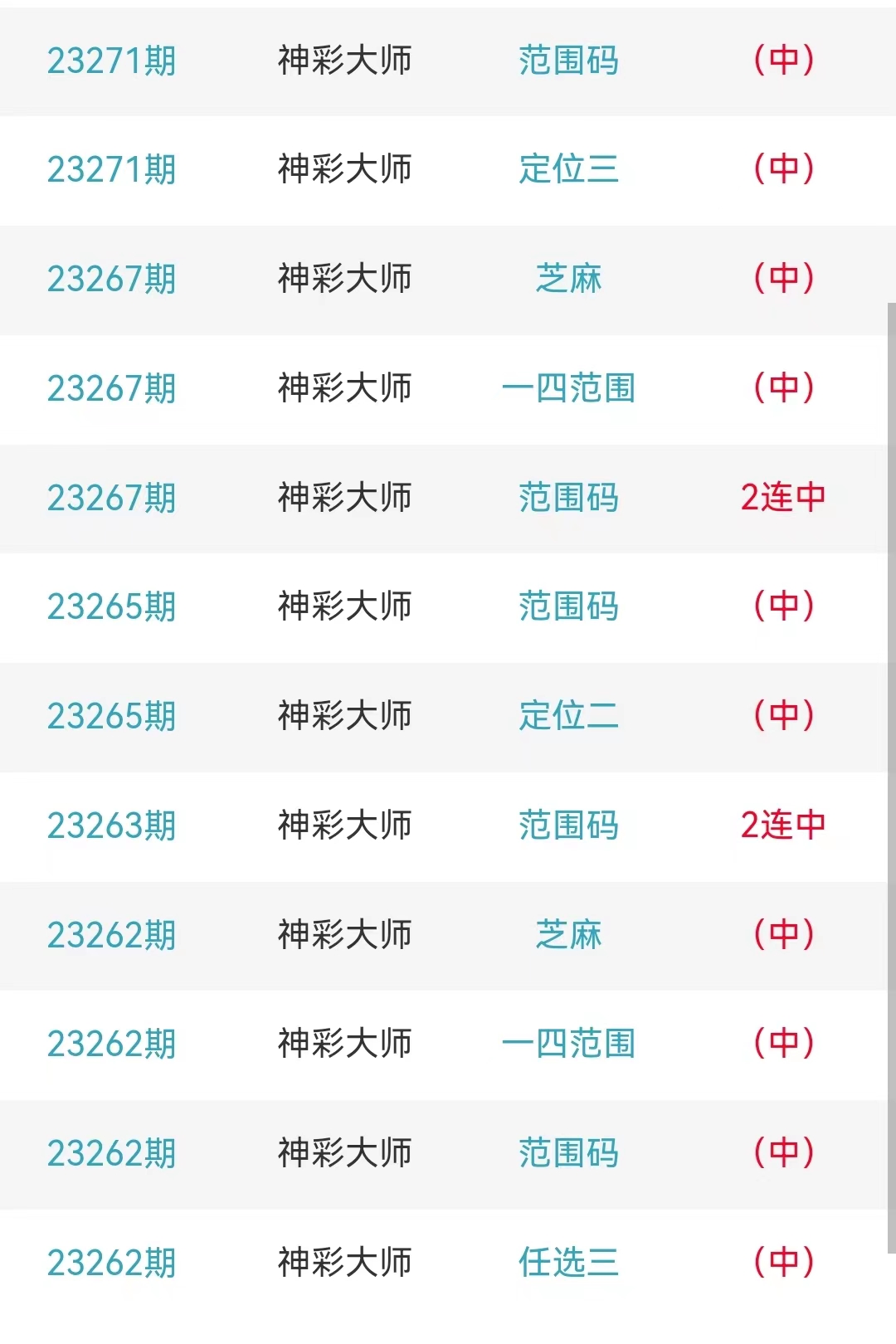This screenshot has height=1344, width=896.
Task: Open the 23271期 定位三 row
Action: (x=568, y=169)
